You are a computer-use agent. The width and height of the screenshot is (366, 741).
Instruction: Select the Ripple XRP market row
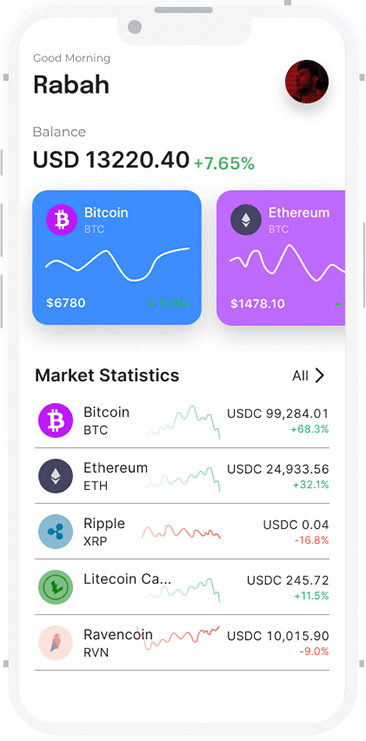pos(182,532)
